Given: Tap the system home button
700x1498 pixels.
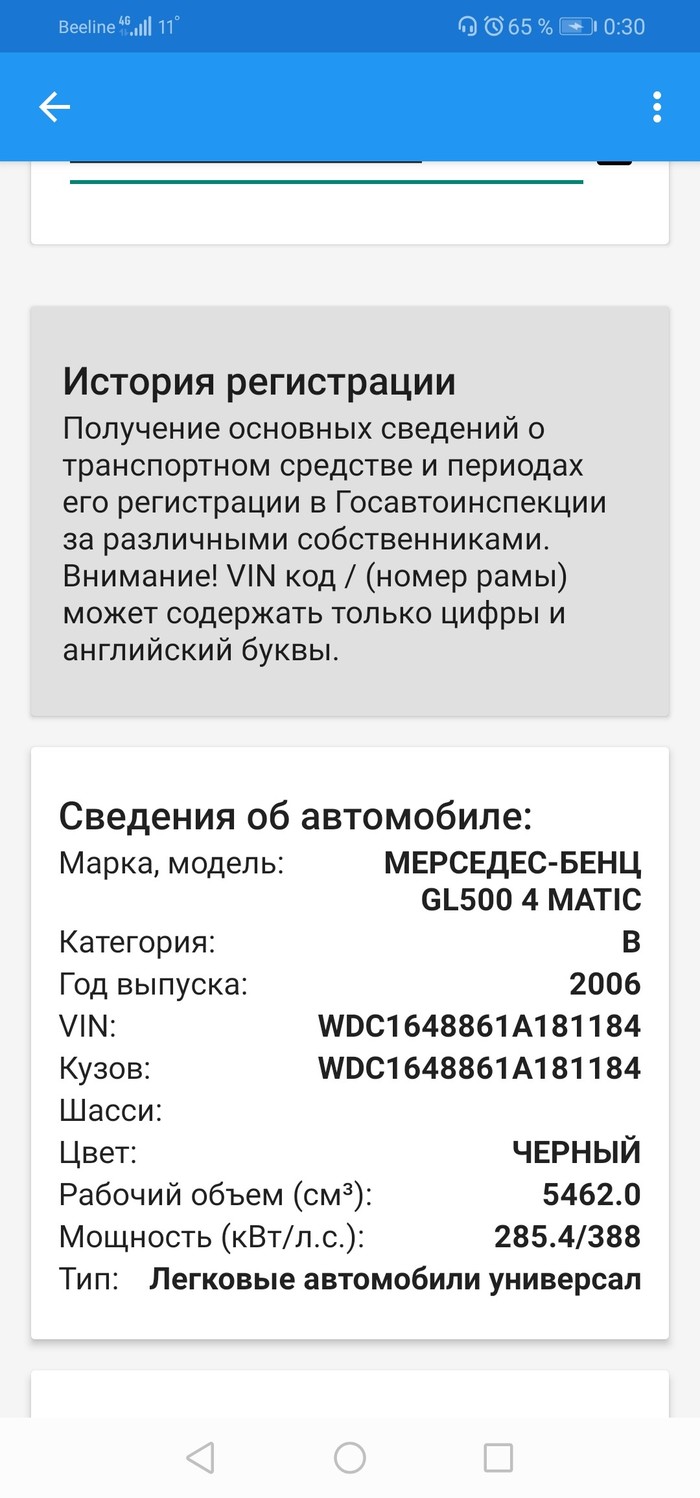Looking at the screenshot, I should pyautogui.click(x=350, y=1457).
